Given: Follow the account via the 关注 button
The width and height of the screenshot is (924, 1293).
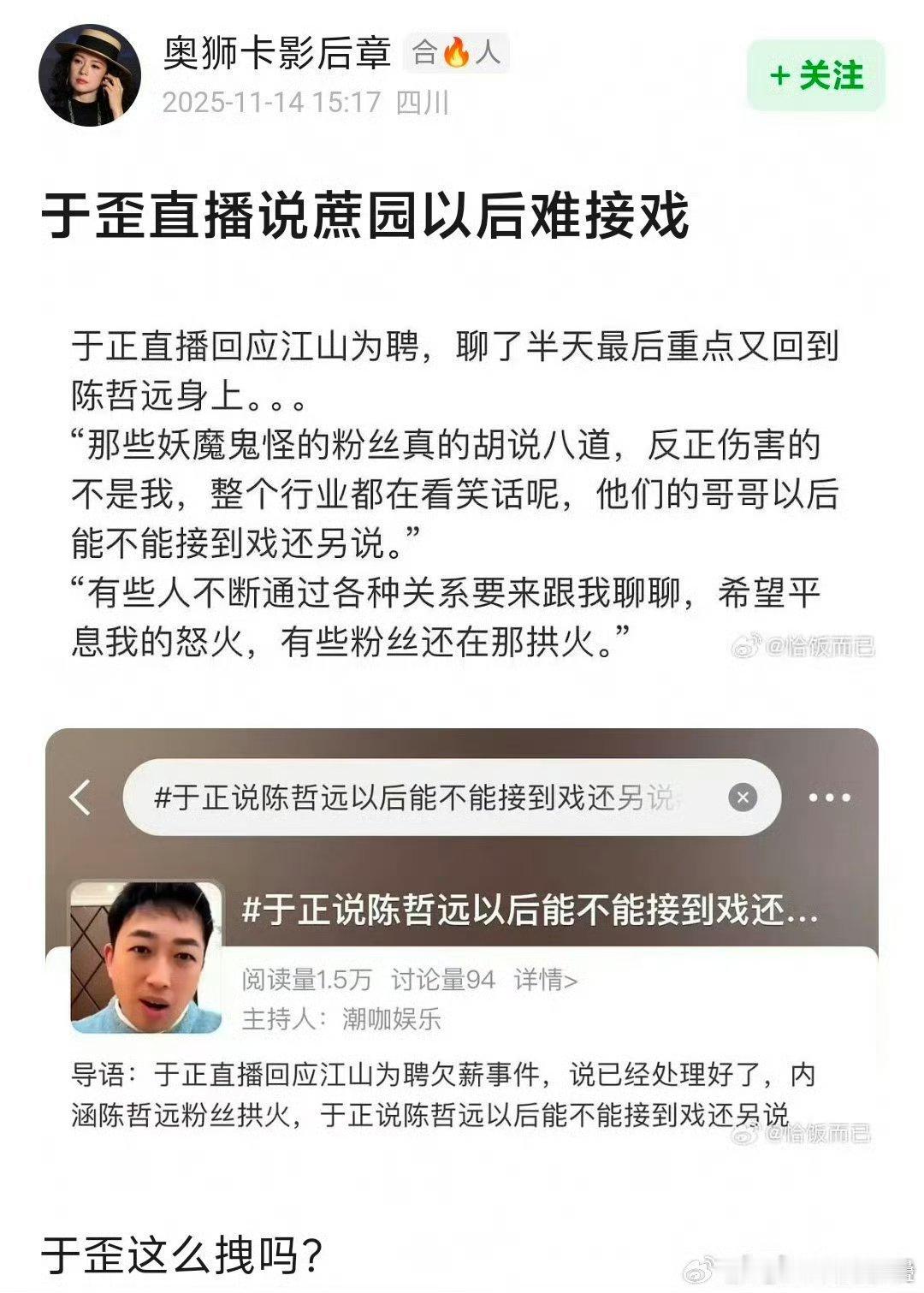Looking at the screenshot, I should pyautogui.click(x=814, y=75).
